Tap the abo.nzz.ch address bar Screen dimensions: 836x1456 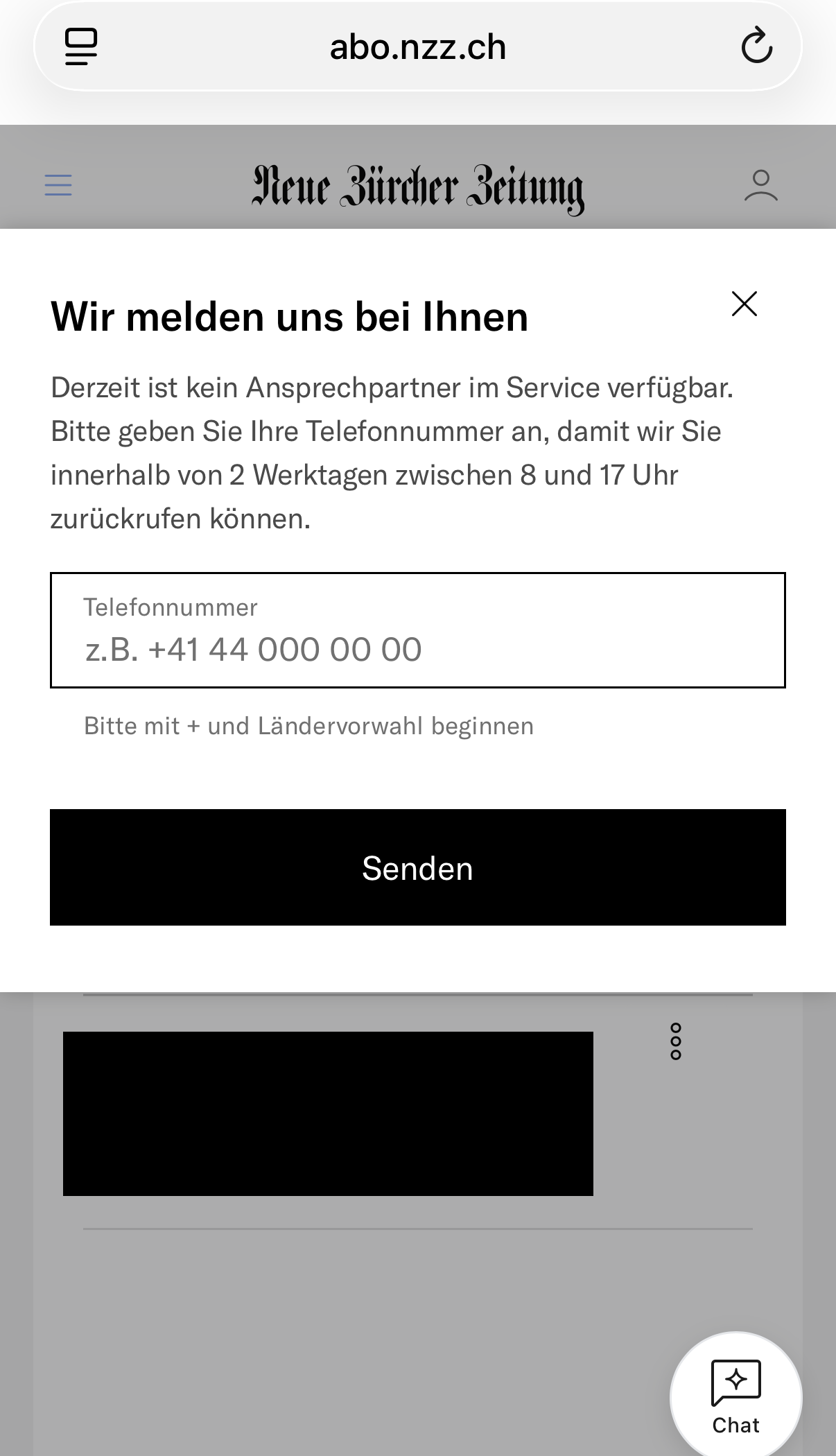click(417, 47)
